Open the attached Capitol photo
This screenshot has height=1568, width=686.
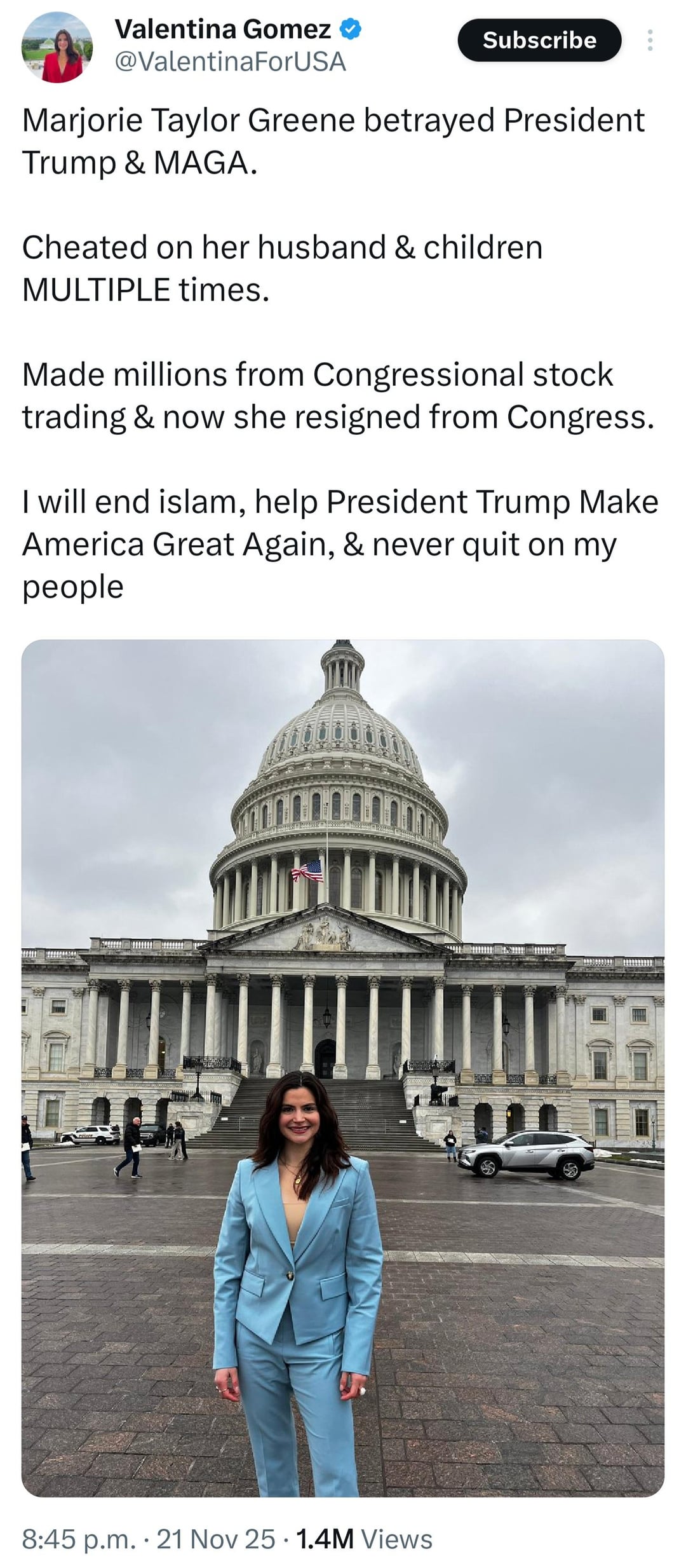coord(342,1068)
